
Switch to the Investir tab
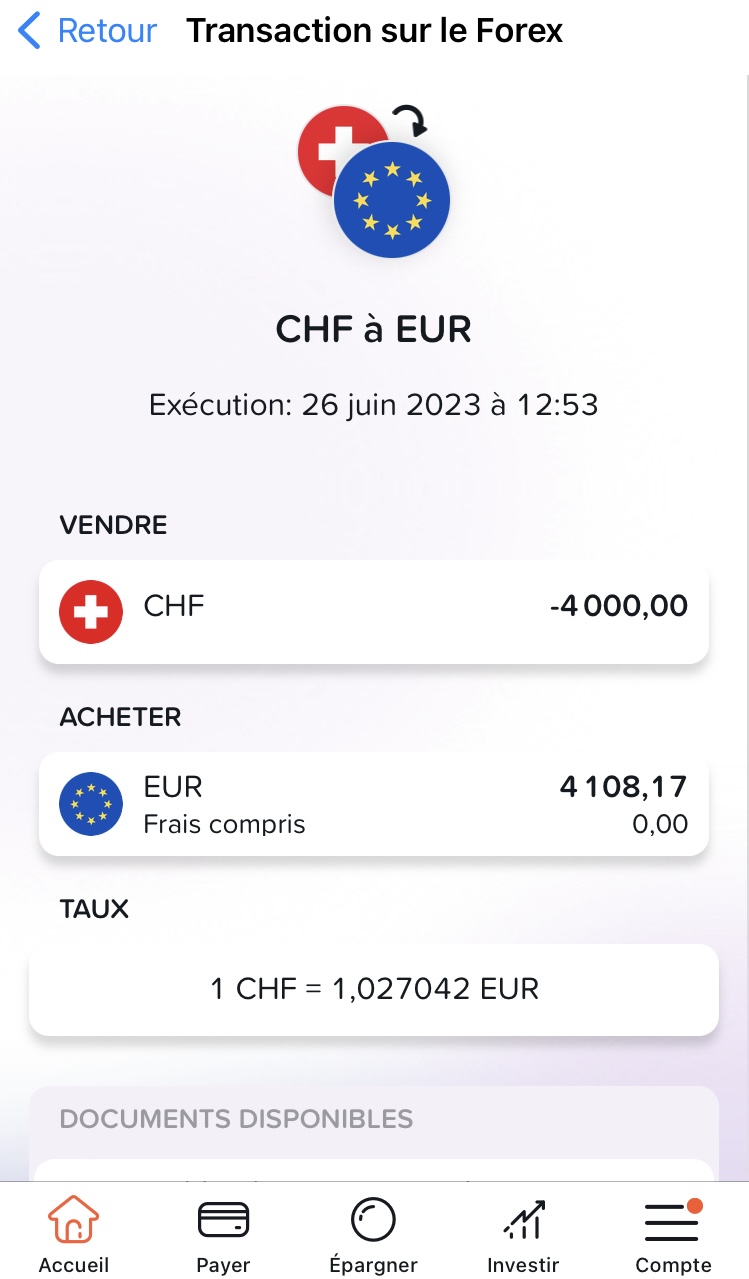[523, 1235]
